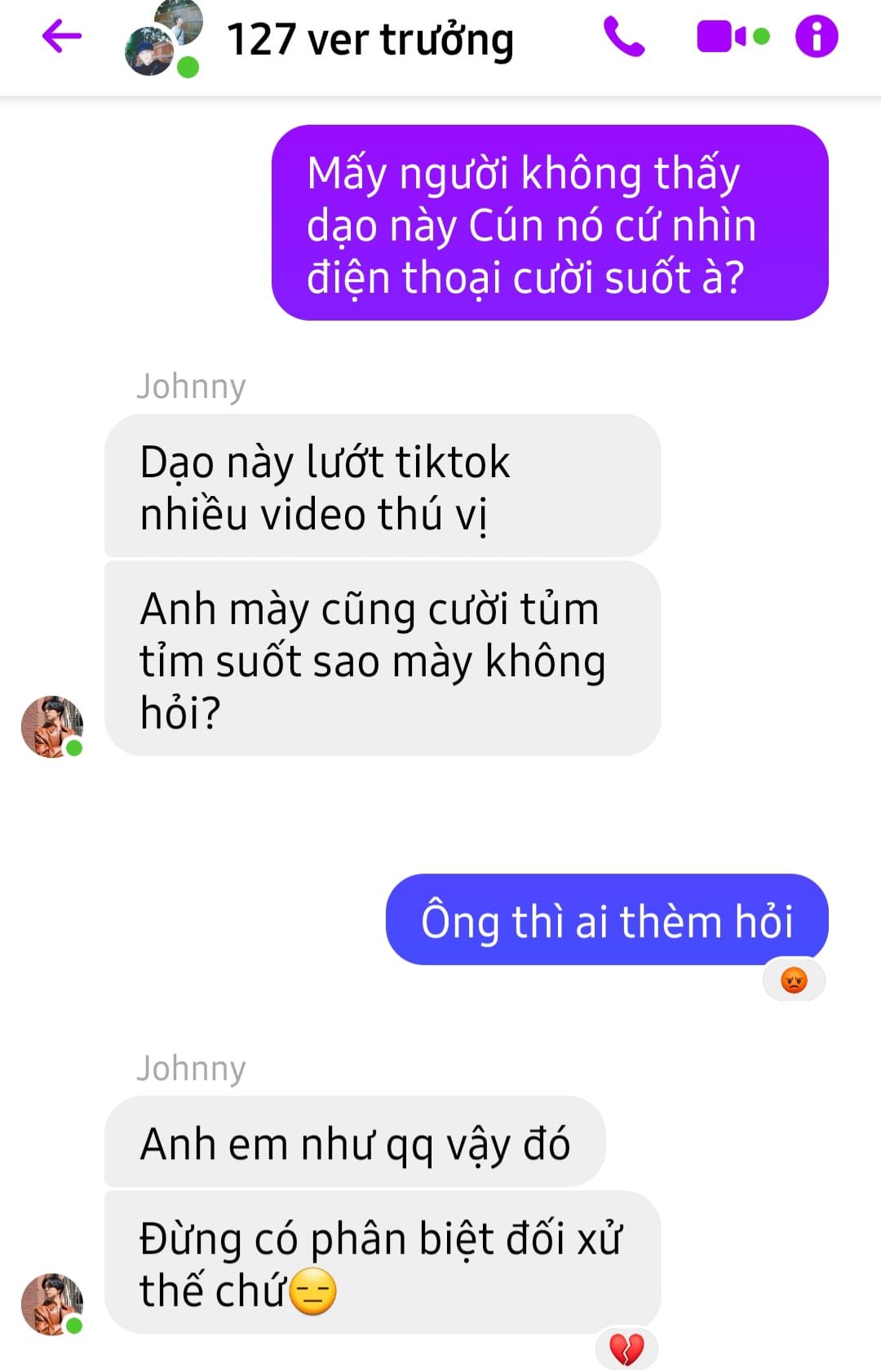Image resolution: width=881 pixels, height=1372 pixels.
Task: Open Johnny's avatar beside "Đừng có phân biệt"
Action: pyautogui.click(x=51, y=1303)
